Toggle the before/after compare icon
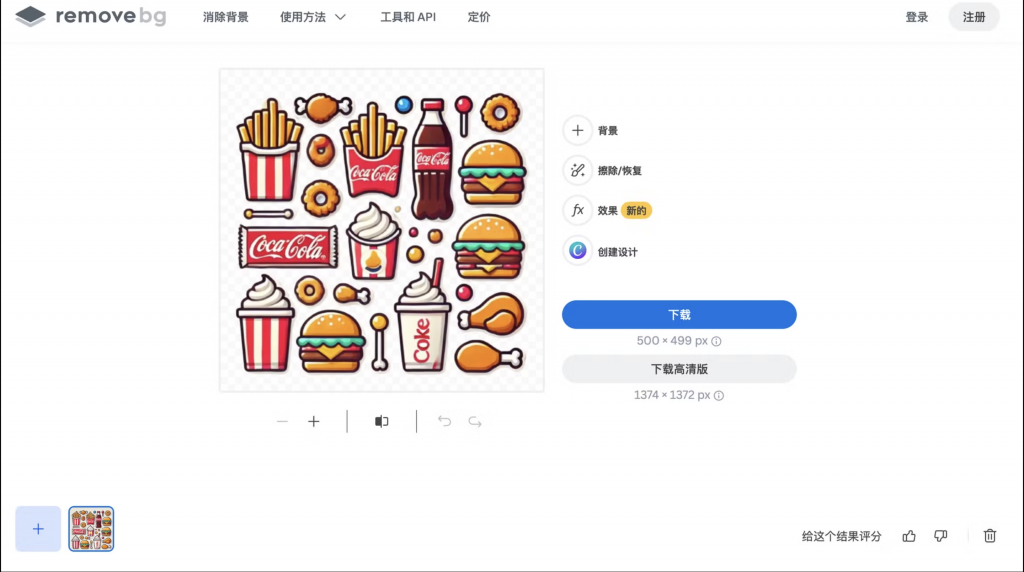 [381, 422]
